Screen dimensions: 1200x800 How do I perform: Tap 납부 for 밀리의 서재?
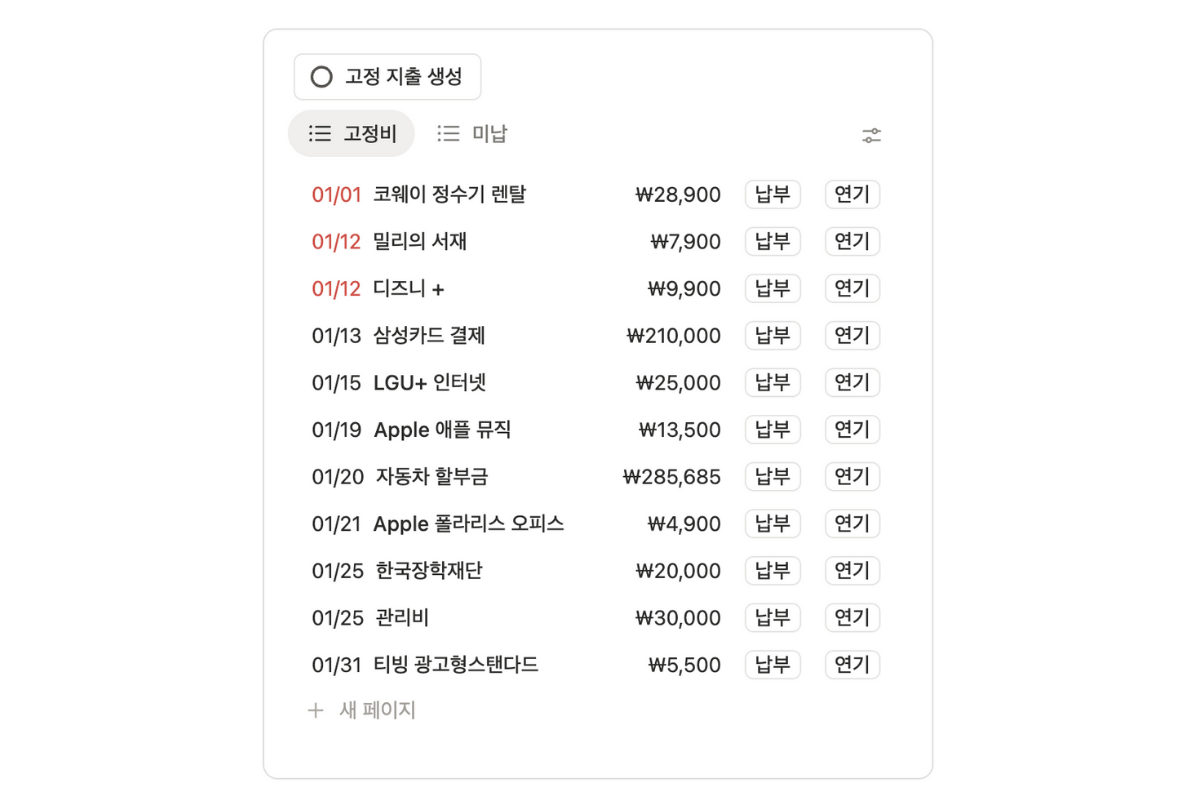pyautogui.click(x=772, y=241)
